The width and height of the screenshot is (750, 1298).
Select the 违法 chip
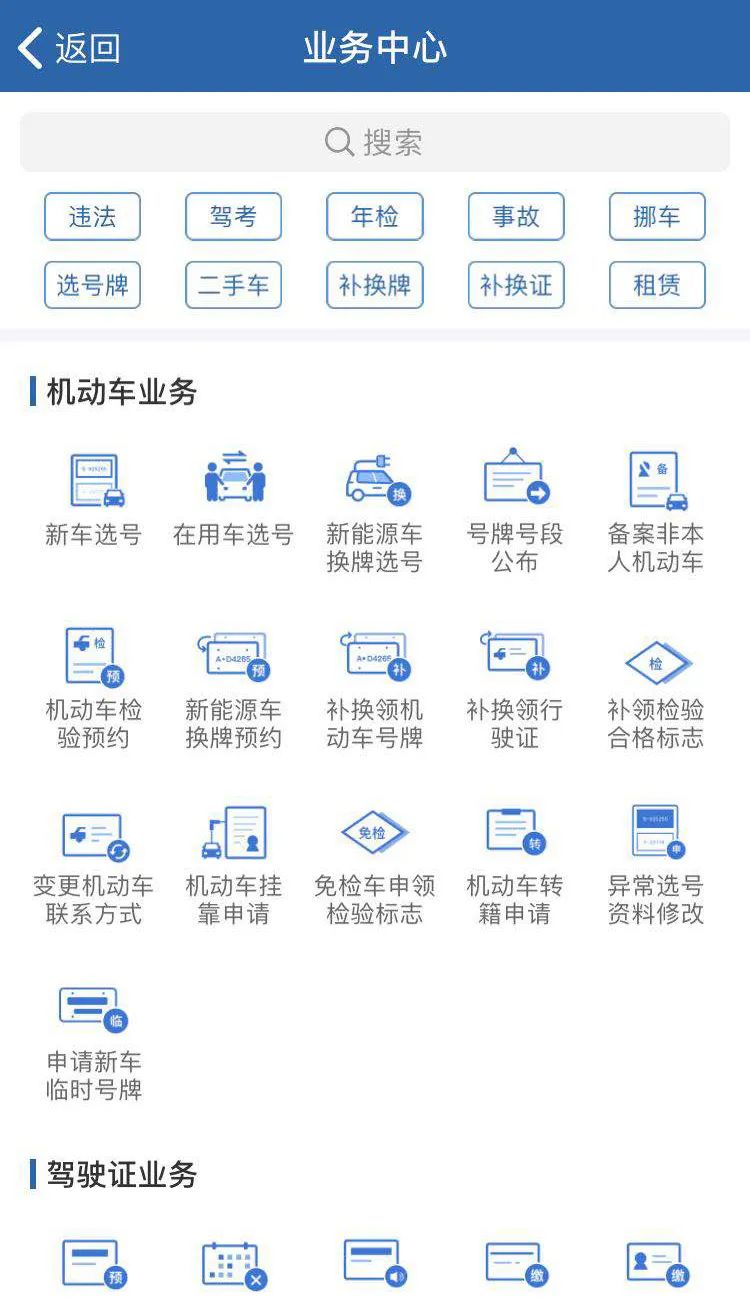pos(92,217)
